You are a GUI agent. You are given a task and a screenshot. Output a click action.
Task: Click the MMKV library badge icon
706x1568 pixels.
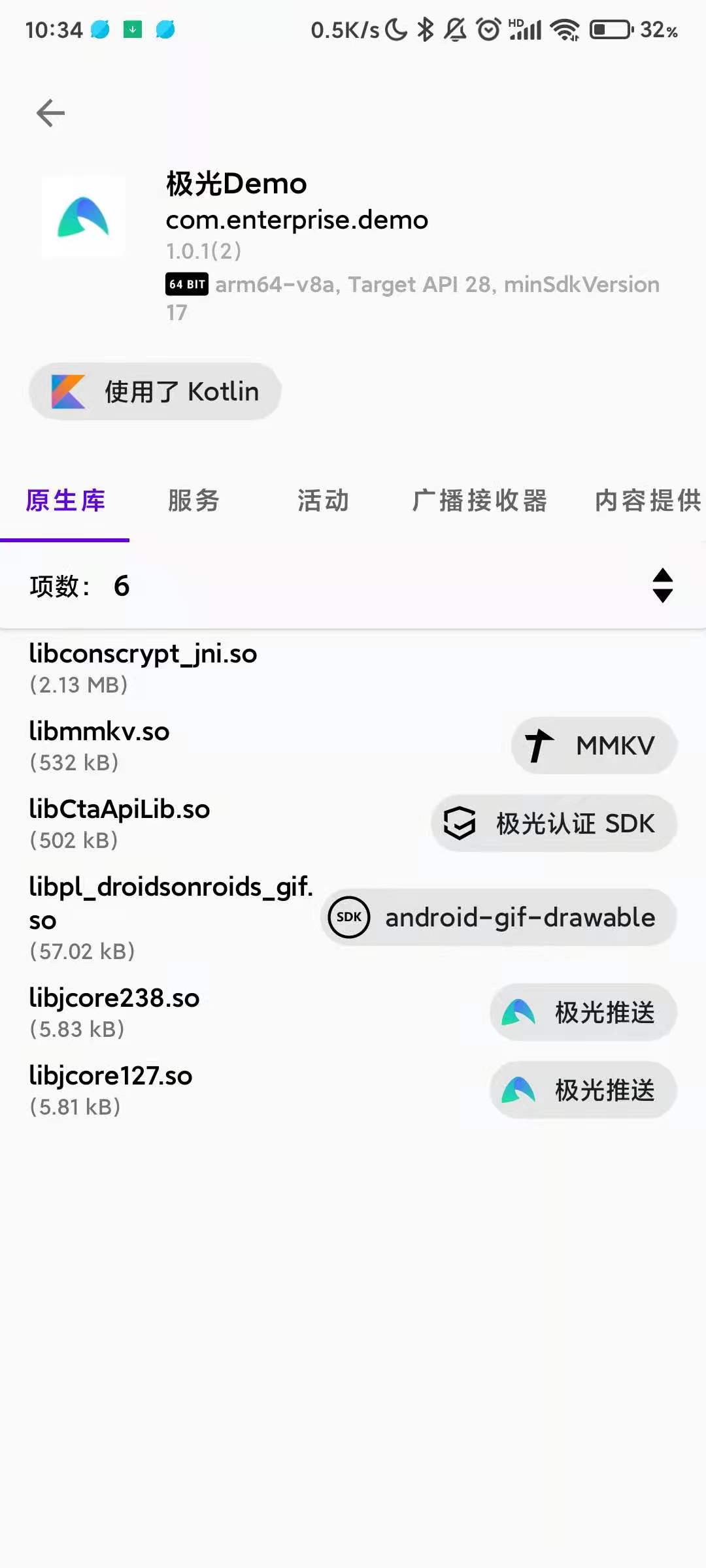point(540,745)
